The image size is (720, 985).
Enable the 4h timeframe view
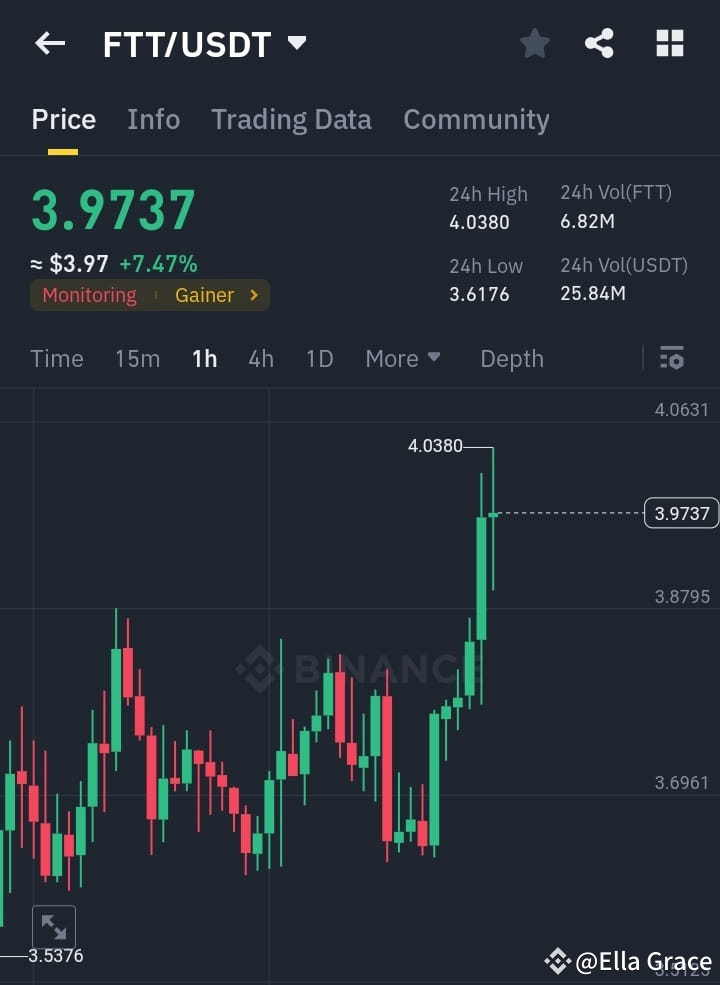click(x=260, y=358)
